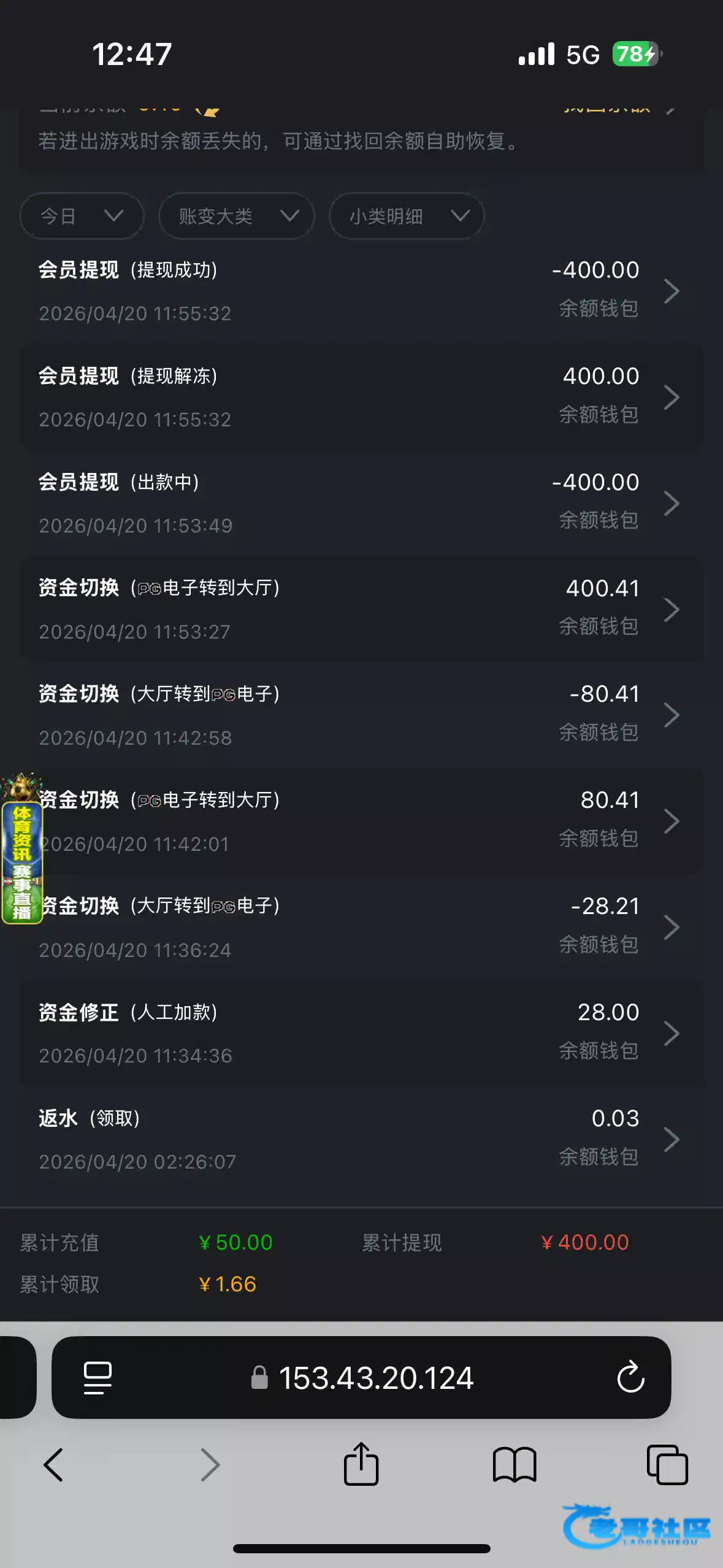This screenshot has width=723, height=1568.
Task: Open the 400.41 PG电子转到大厅 transfer
Action: tap(361, 610)
